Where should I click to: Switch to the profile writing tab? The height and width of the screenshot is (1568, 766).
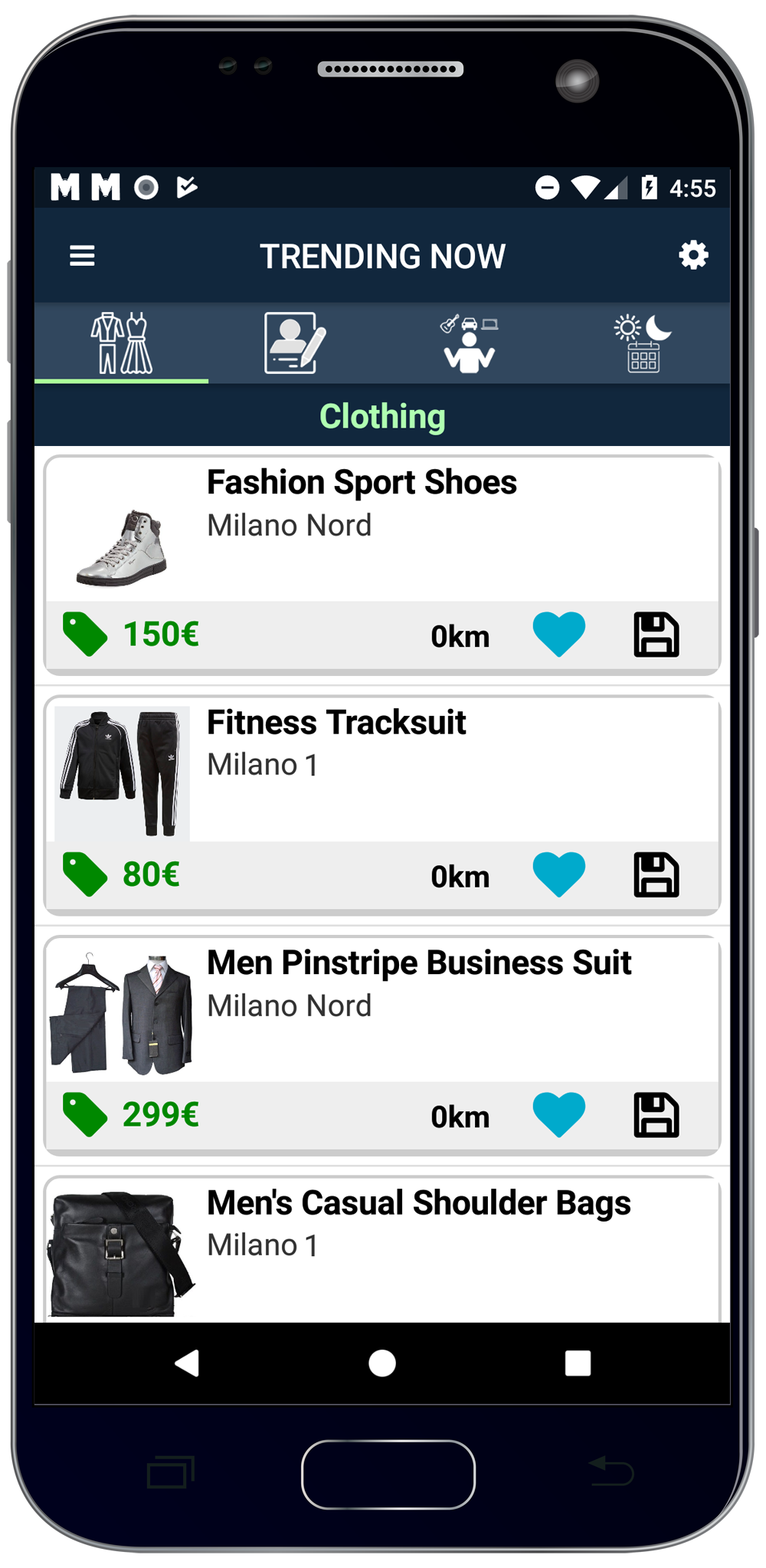tap(295, 343)
